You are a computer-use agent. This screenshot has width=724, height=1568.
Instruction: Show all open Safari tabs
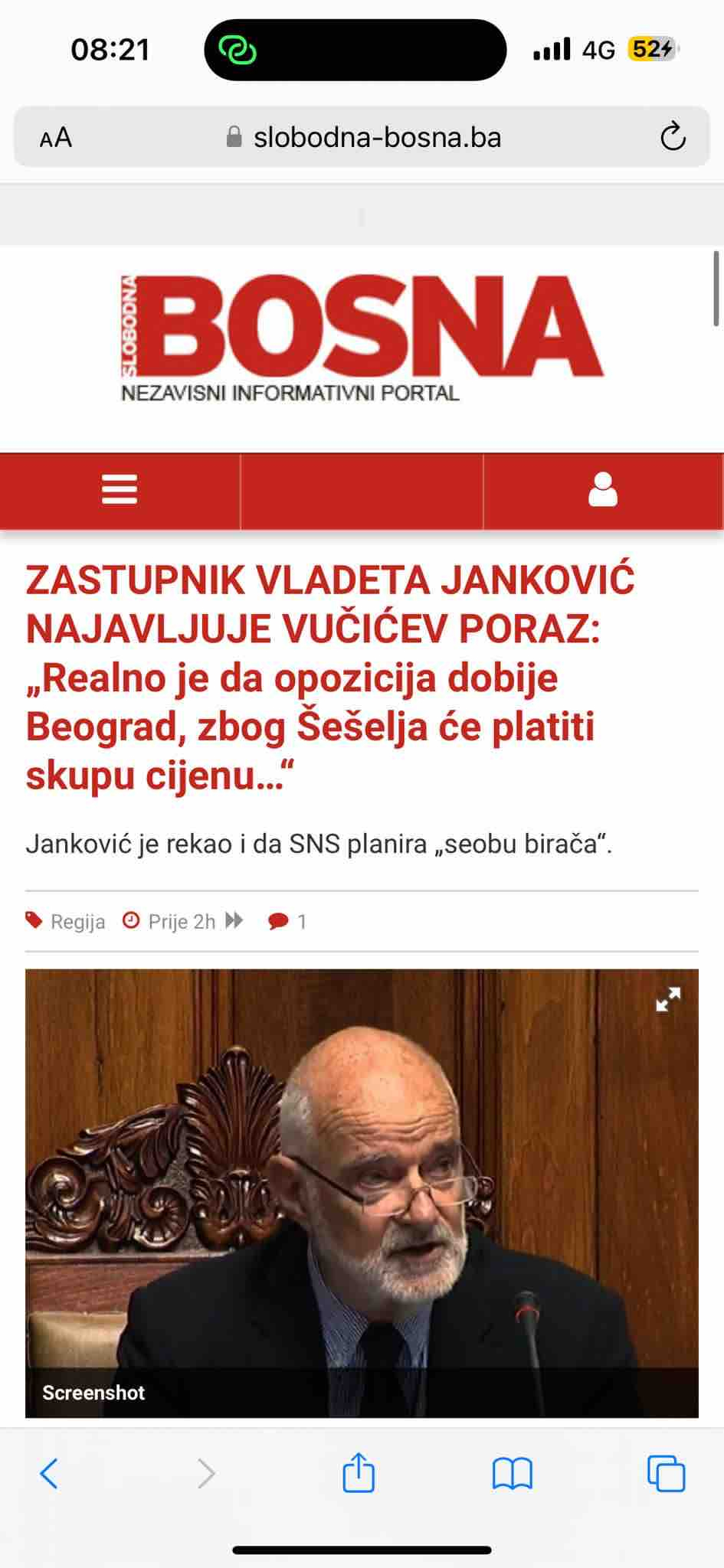coord(666,1473)
